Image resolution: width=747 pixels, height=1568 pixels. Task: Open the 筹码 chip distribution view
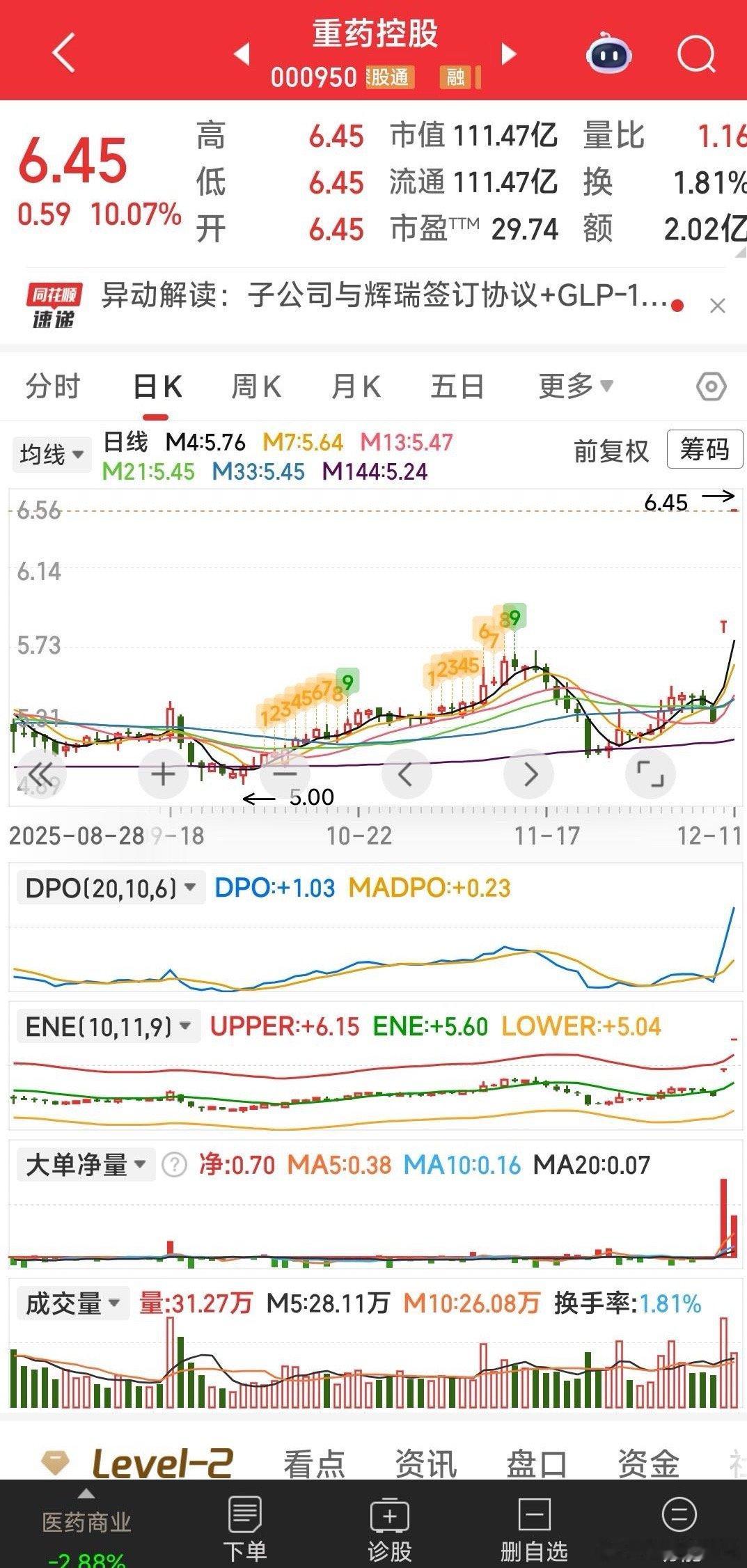pos(704,450)
